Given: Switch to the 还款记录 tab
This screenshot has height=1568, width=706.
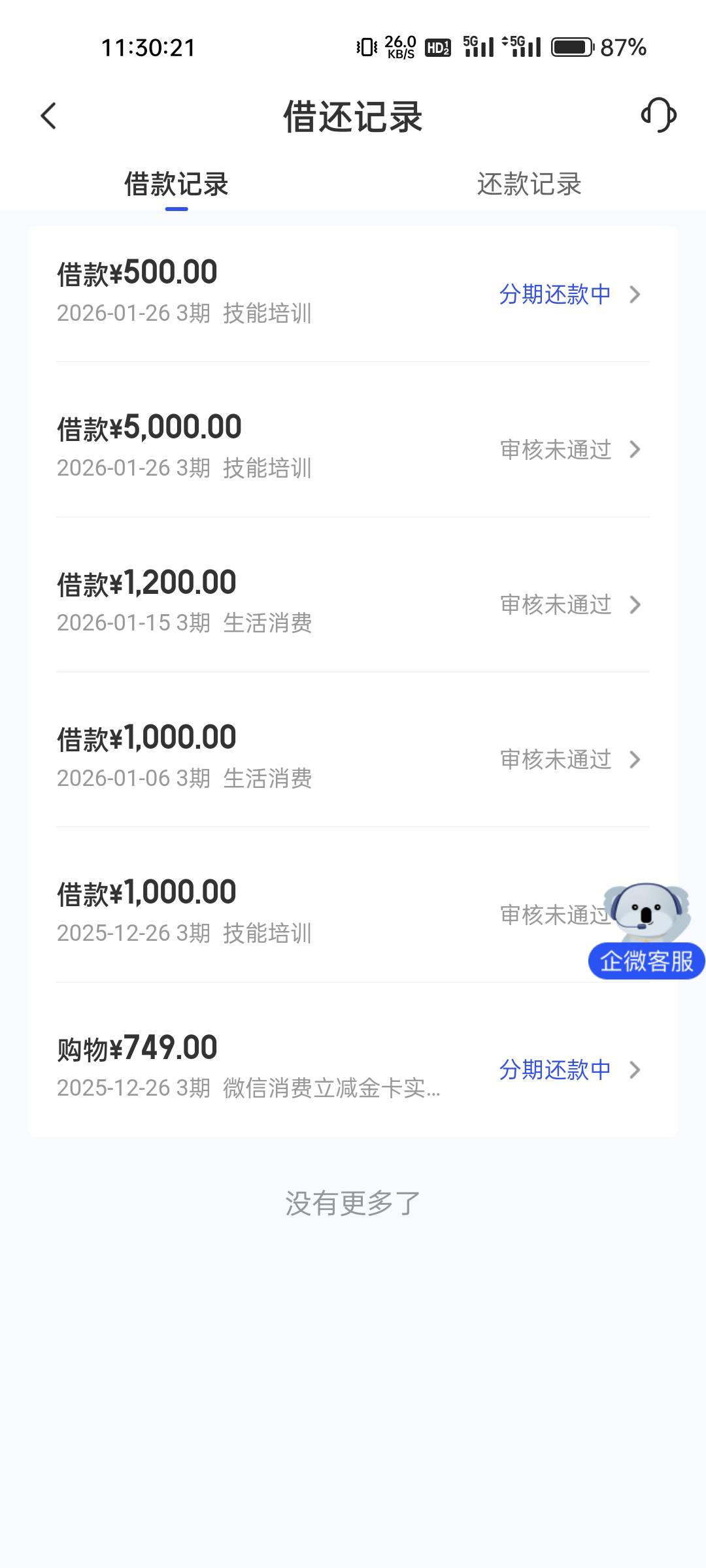Looking at the screenshot, I should tap(529, 184).
